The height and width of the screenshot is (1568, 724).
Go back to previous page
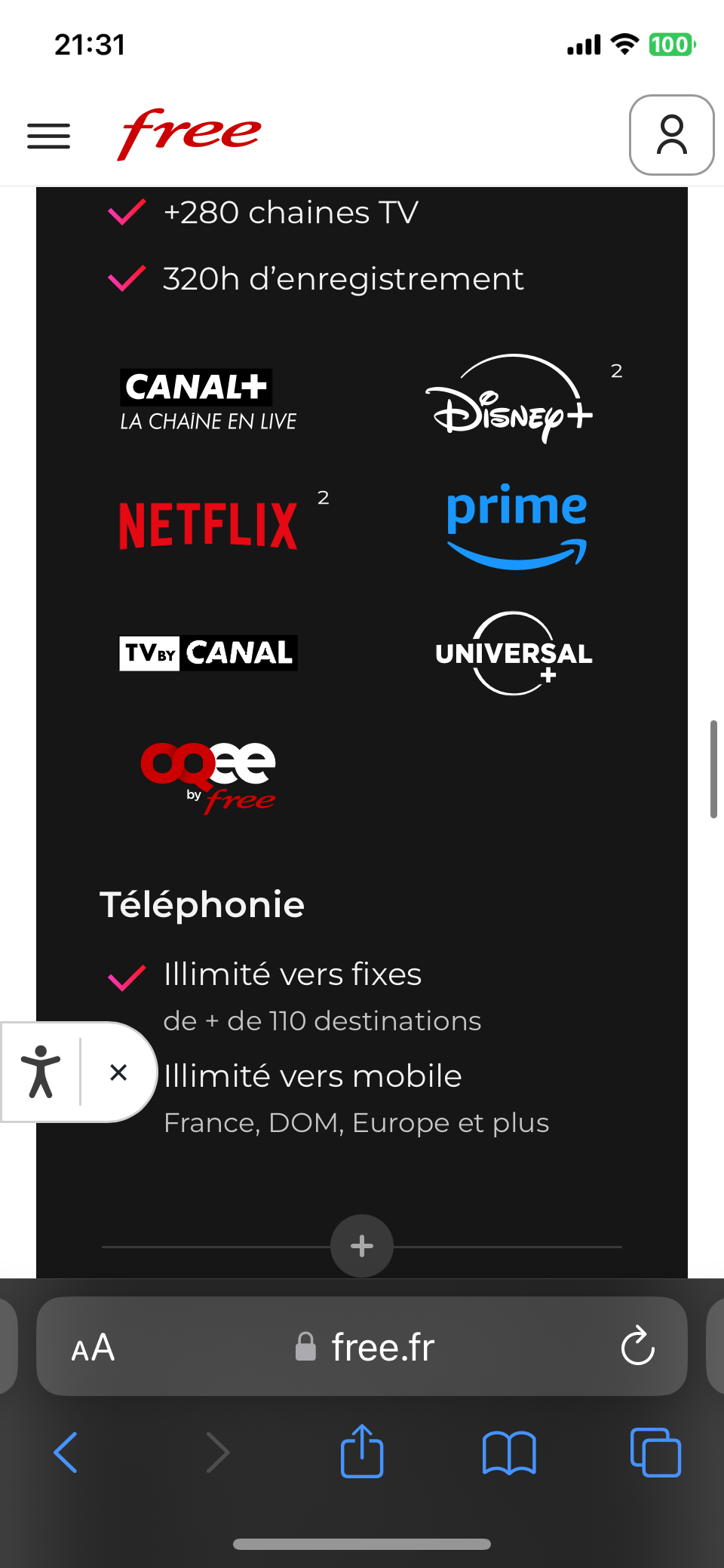pos(66,1452)
